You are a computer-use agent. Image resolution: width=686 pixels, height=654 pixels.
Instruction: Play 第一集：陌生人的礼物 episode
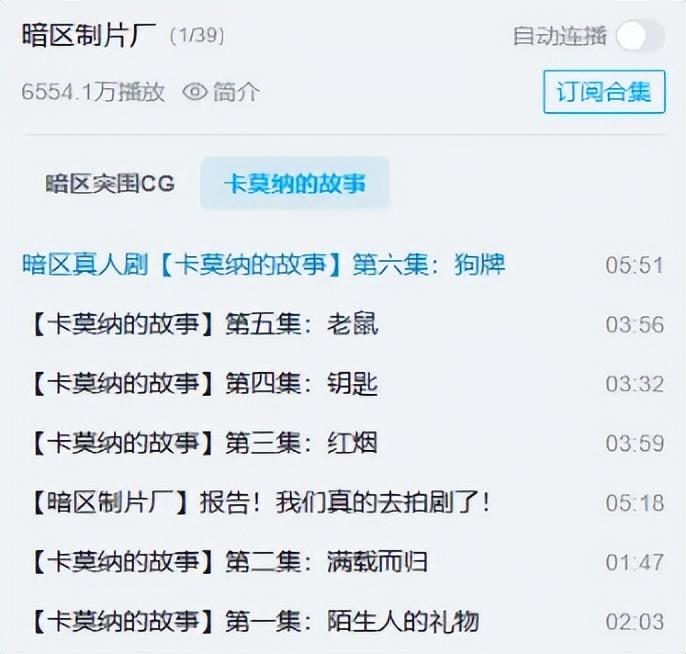pyautogui.click(x=255, y=622)
